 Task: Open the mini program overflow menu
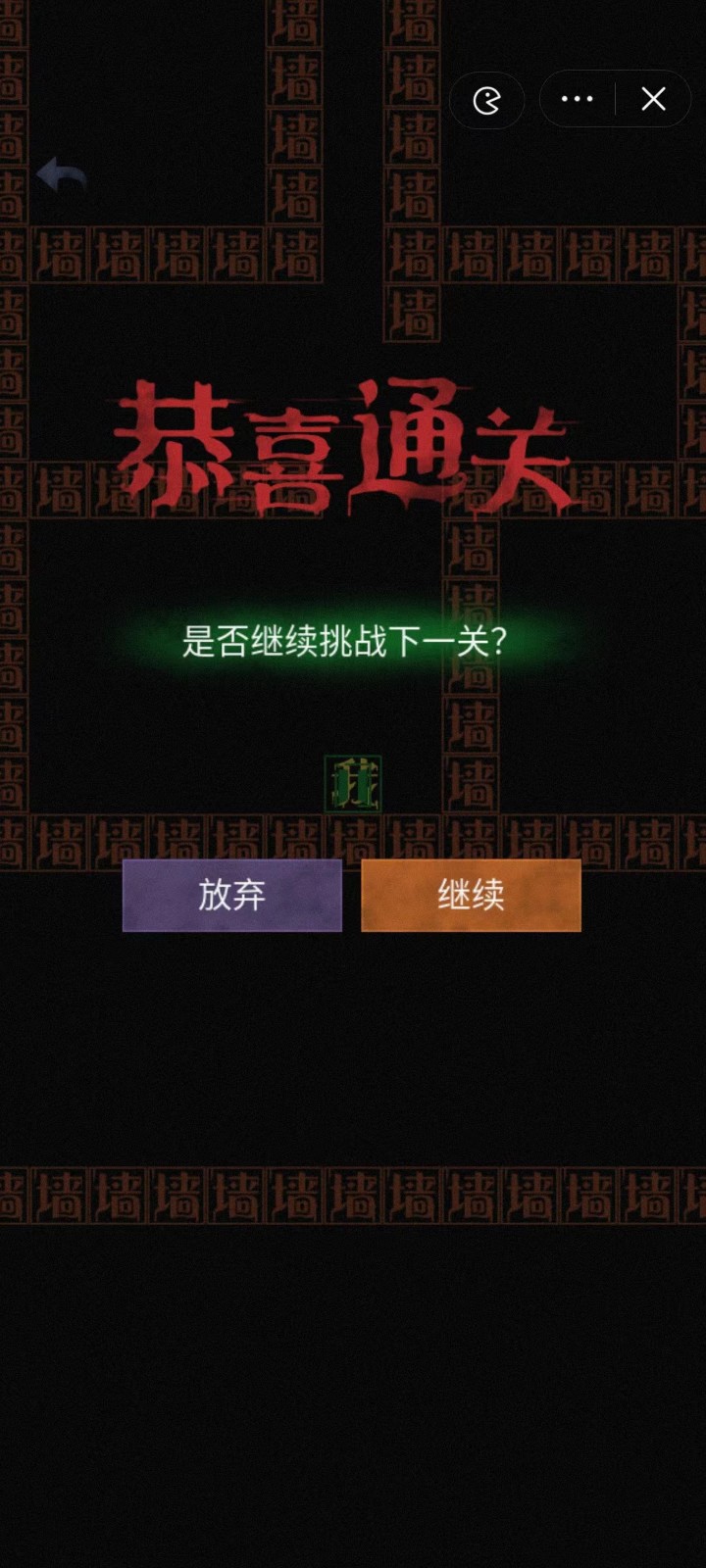577,99
